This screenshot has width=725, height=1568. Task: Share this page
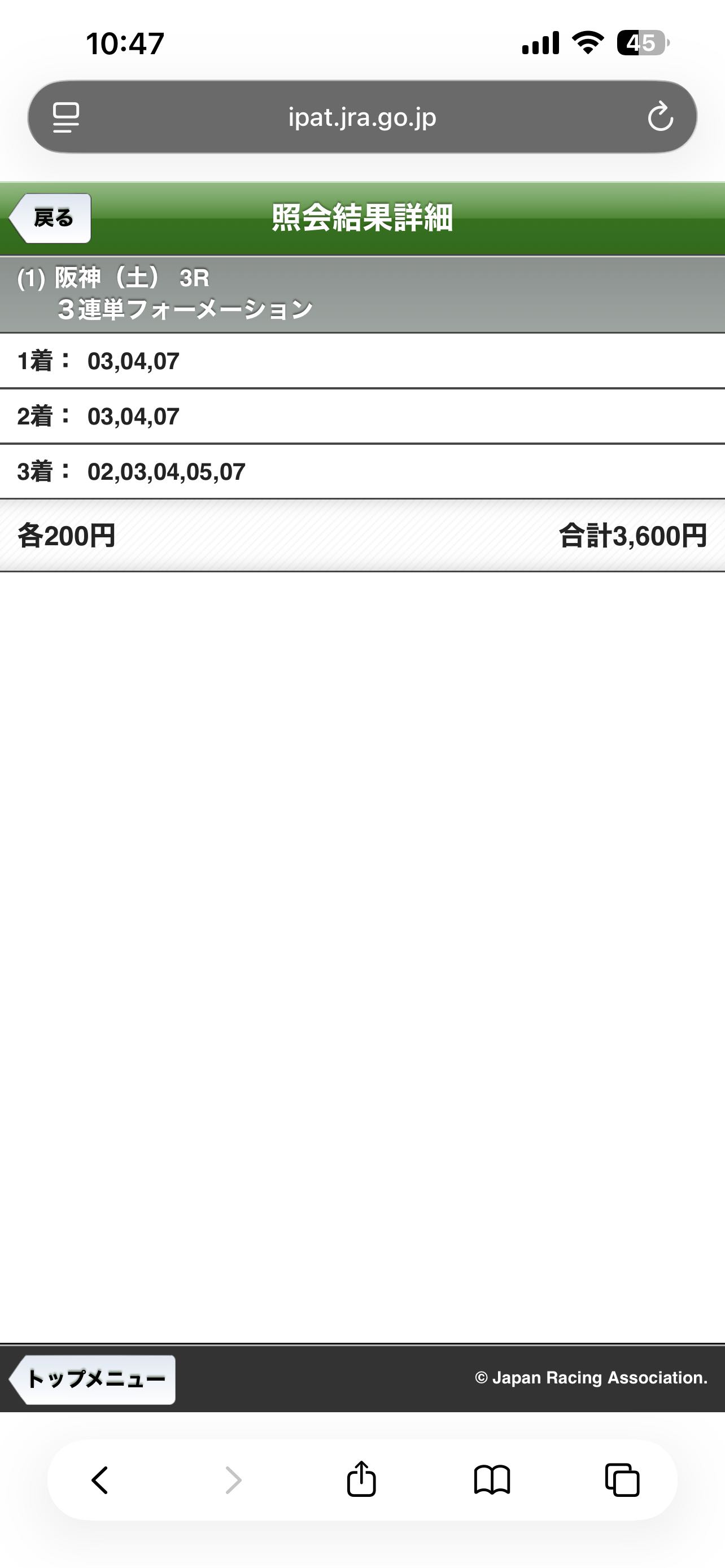[361, 1479]
